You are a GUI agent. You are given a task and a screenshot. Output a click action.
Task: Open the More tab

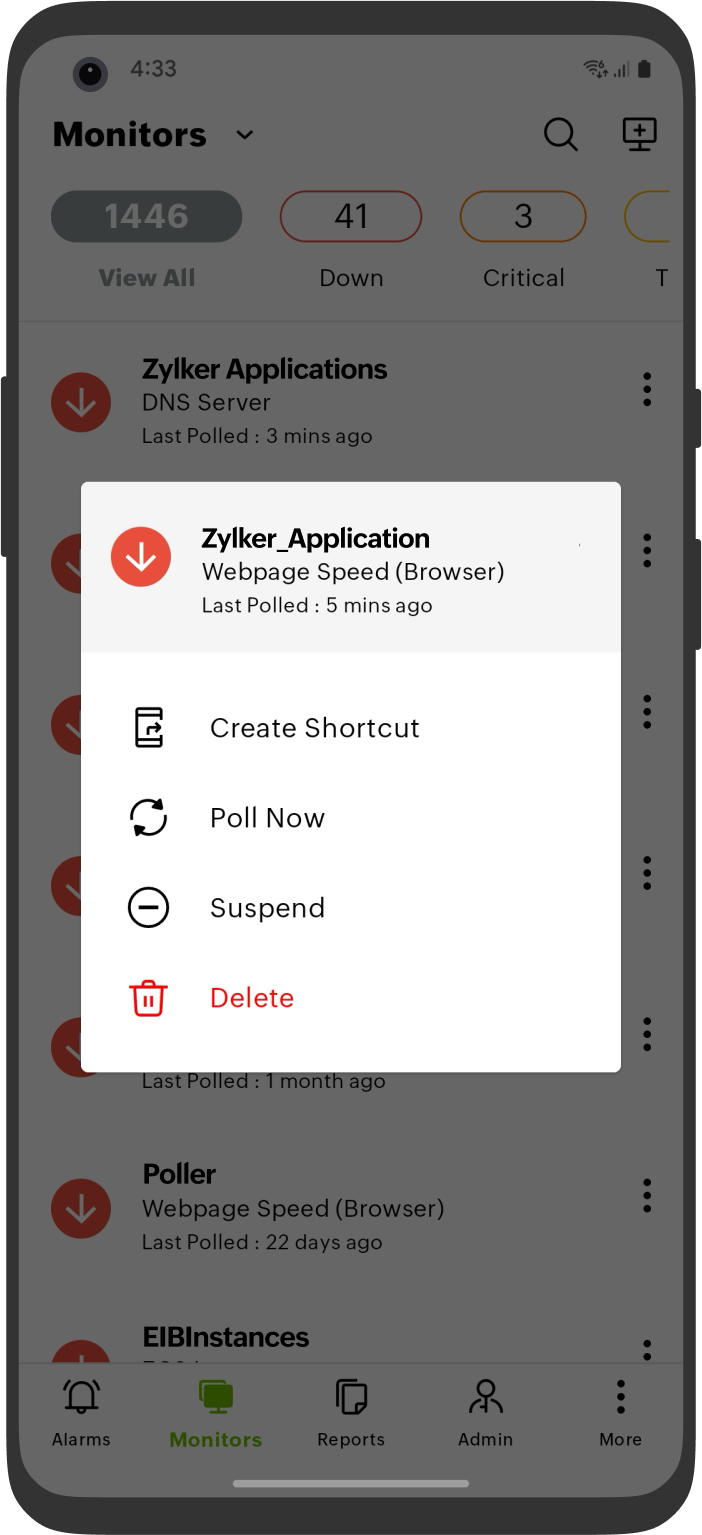pyautogui.click(x=620, y=1413)
